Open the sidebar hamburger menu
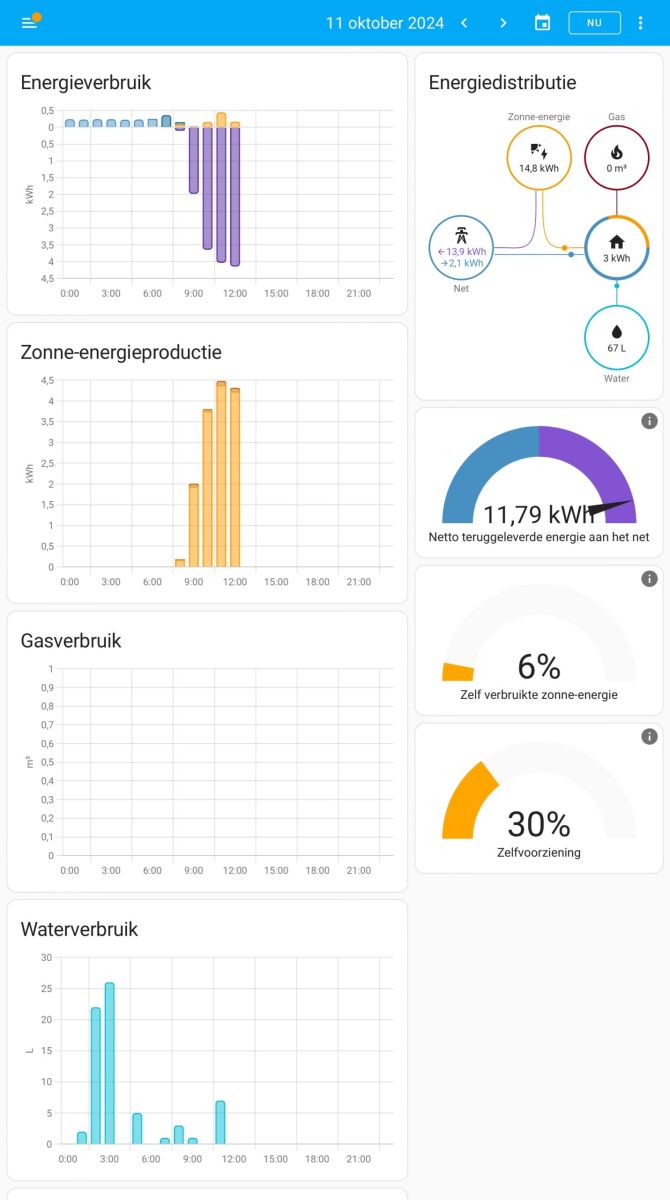 (x=30, y=22)
